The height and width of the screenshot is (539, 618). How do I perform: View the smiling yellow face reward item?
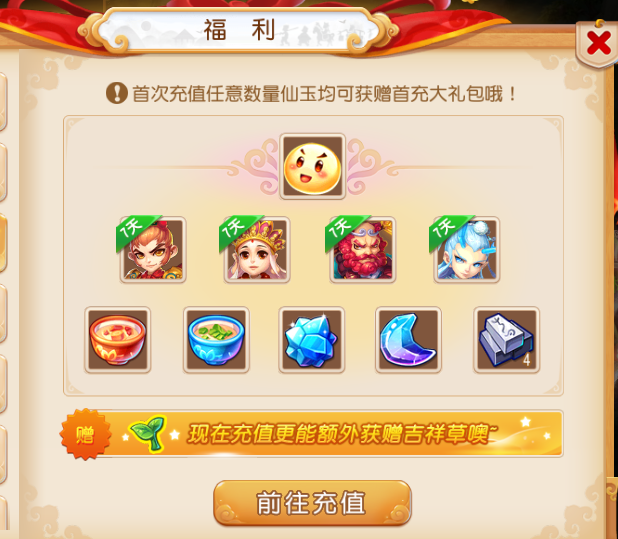[313, 166]
